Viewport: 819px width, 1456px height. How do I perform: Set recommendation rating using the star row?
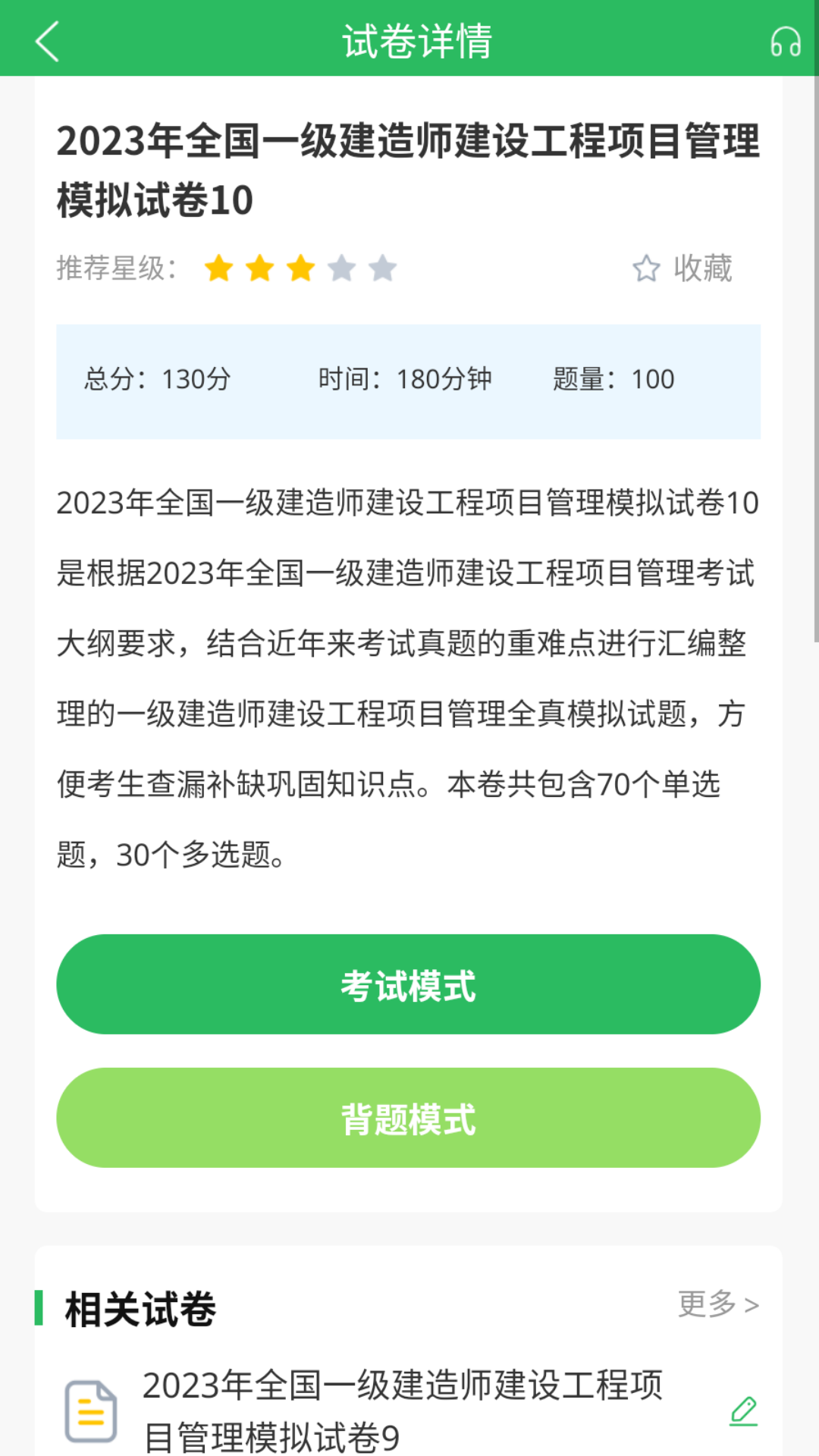tap(300, 268)
